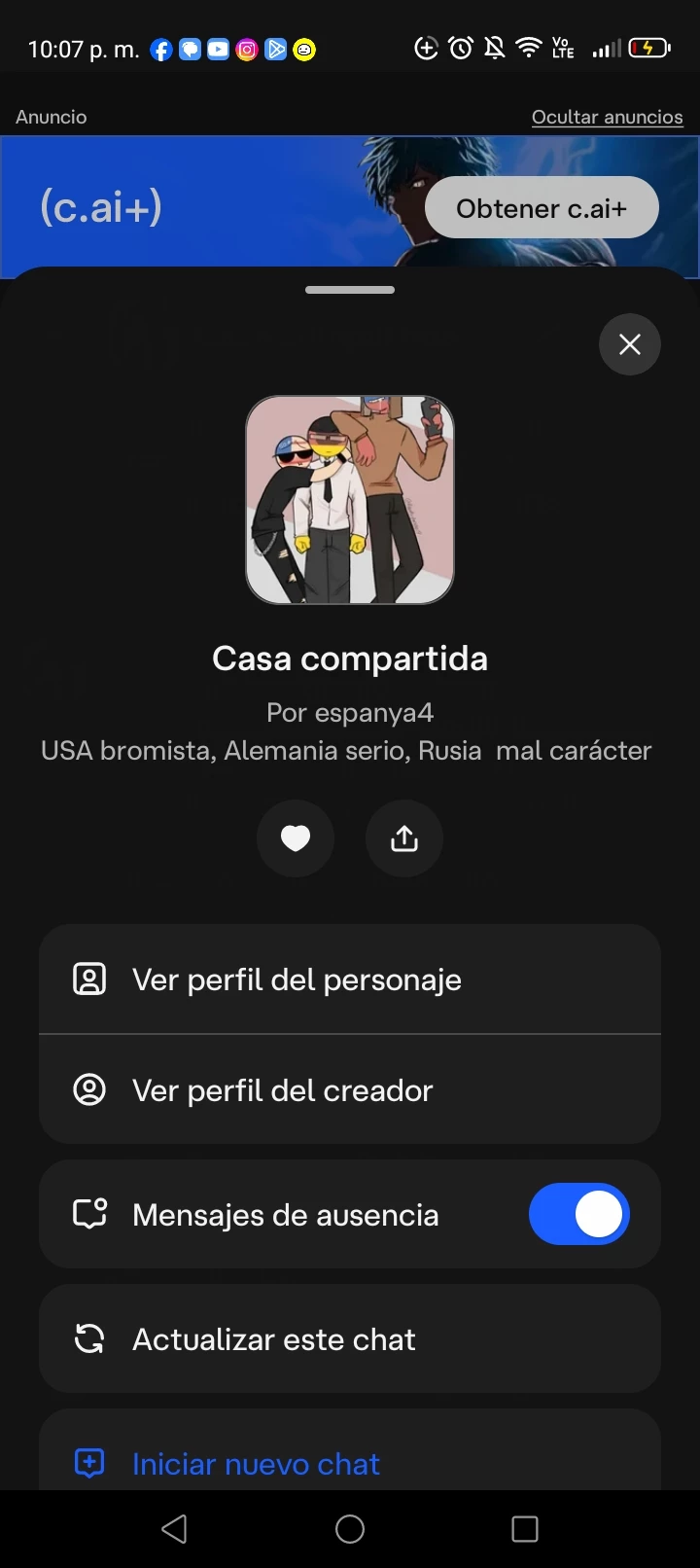700x1568 pixels.
Task: Tap the Ocultar anuncios link
Action: coord(607,117)
